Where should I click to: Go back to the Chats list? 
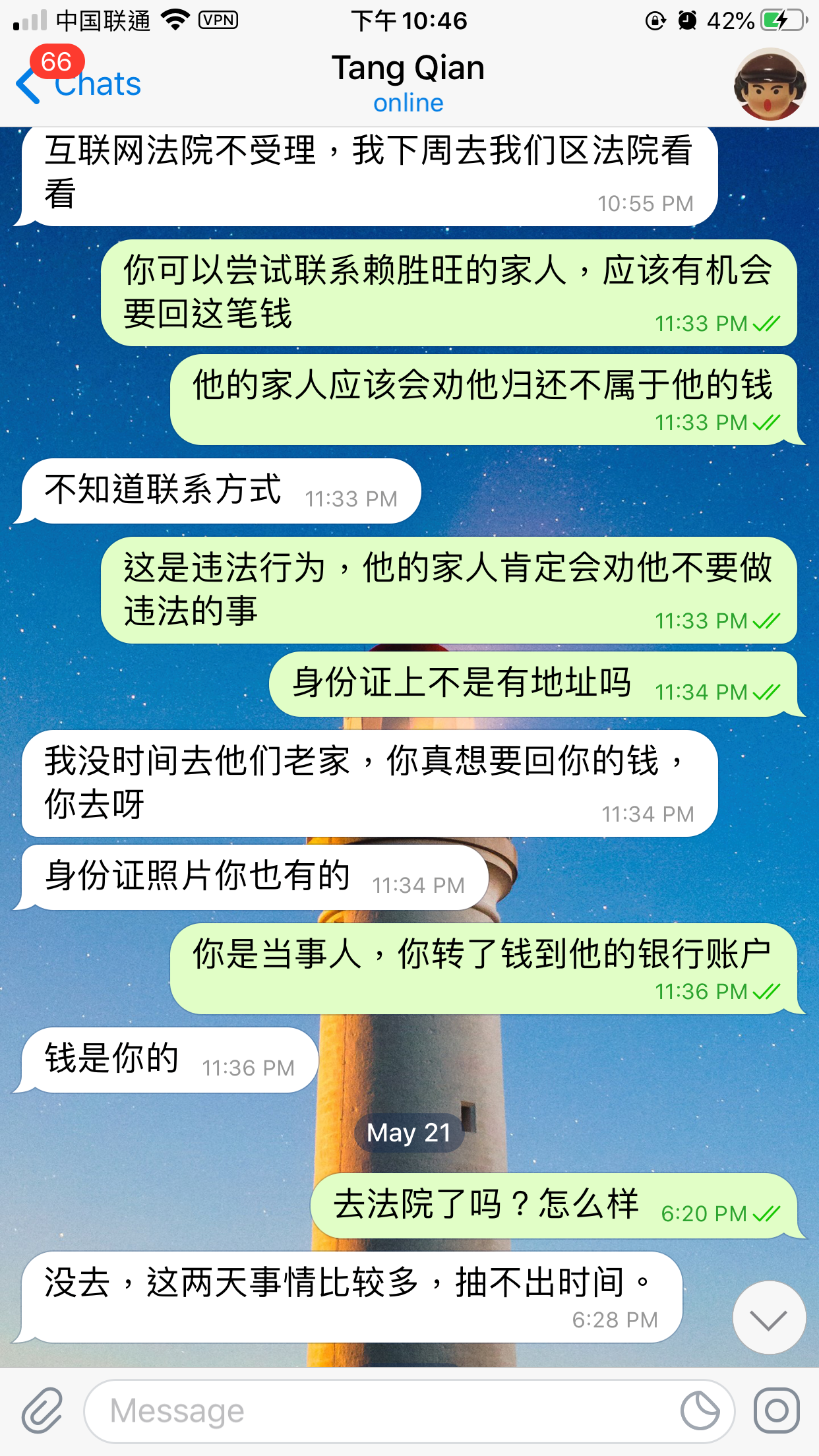(x=79, y=84)
